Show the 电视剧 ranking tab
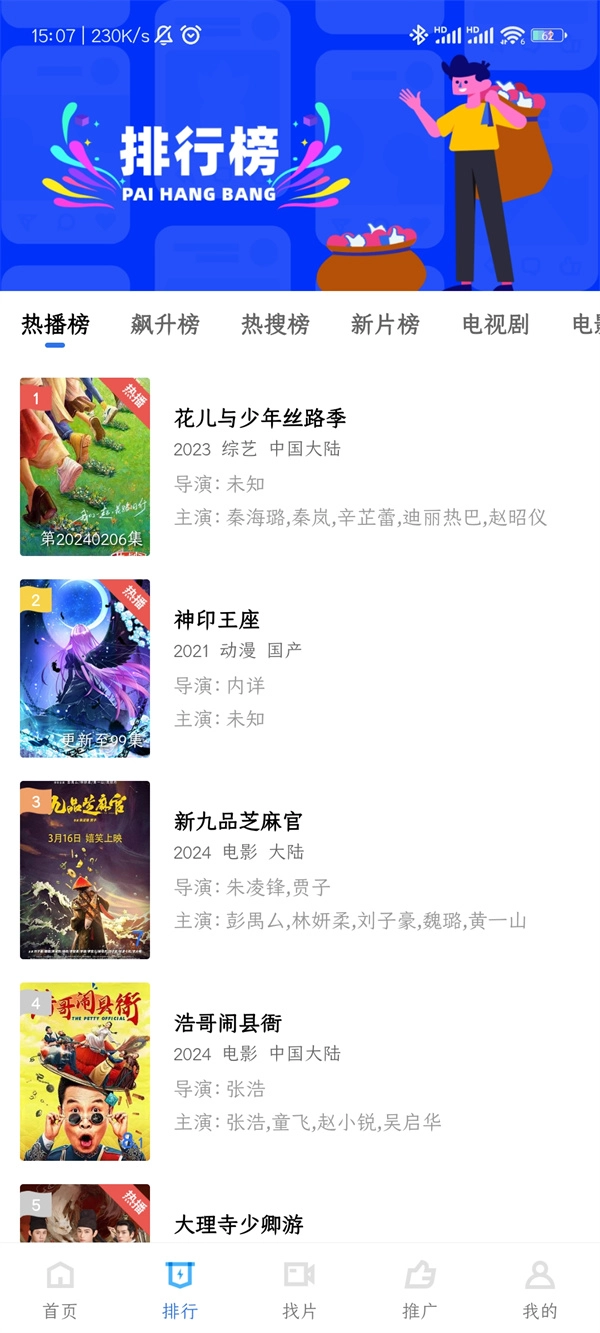Viewport: 600px width, 1333px height. 495,324
